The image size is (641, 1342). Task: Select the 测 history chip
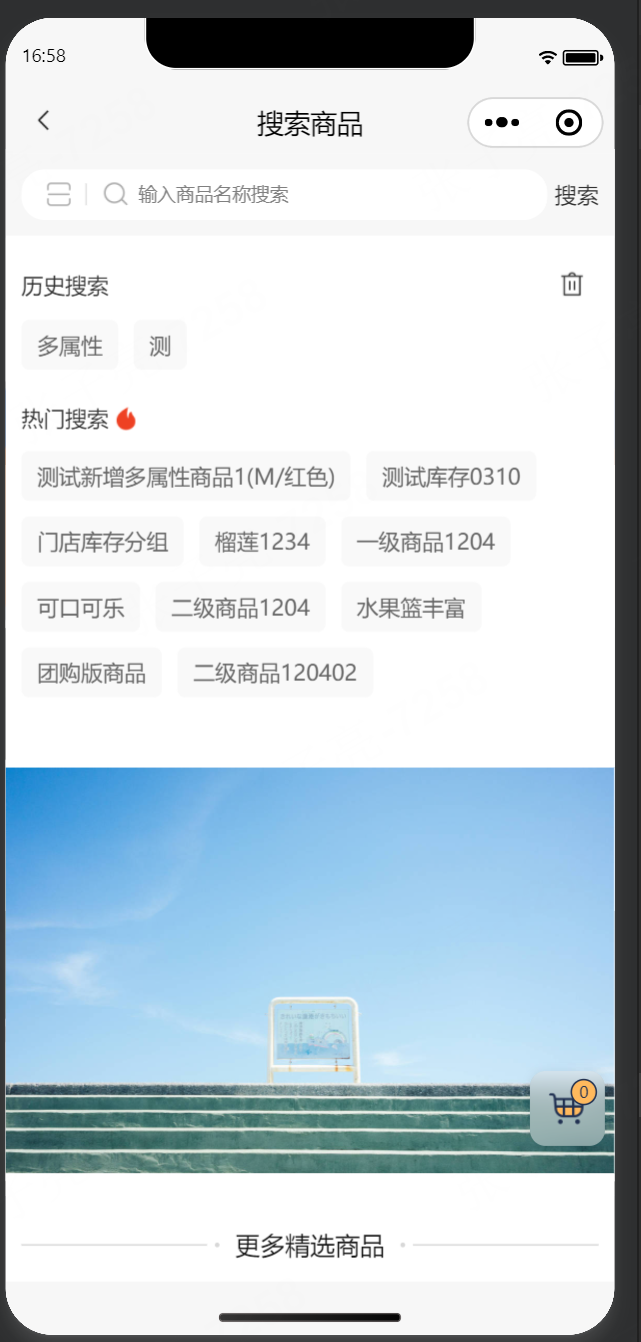(x=160, y=346)
